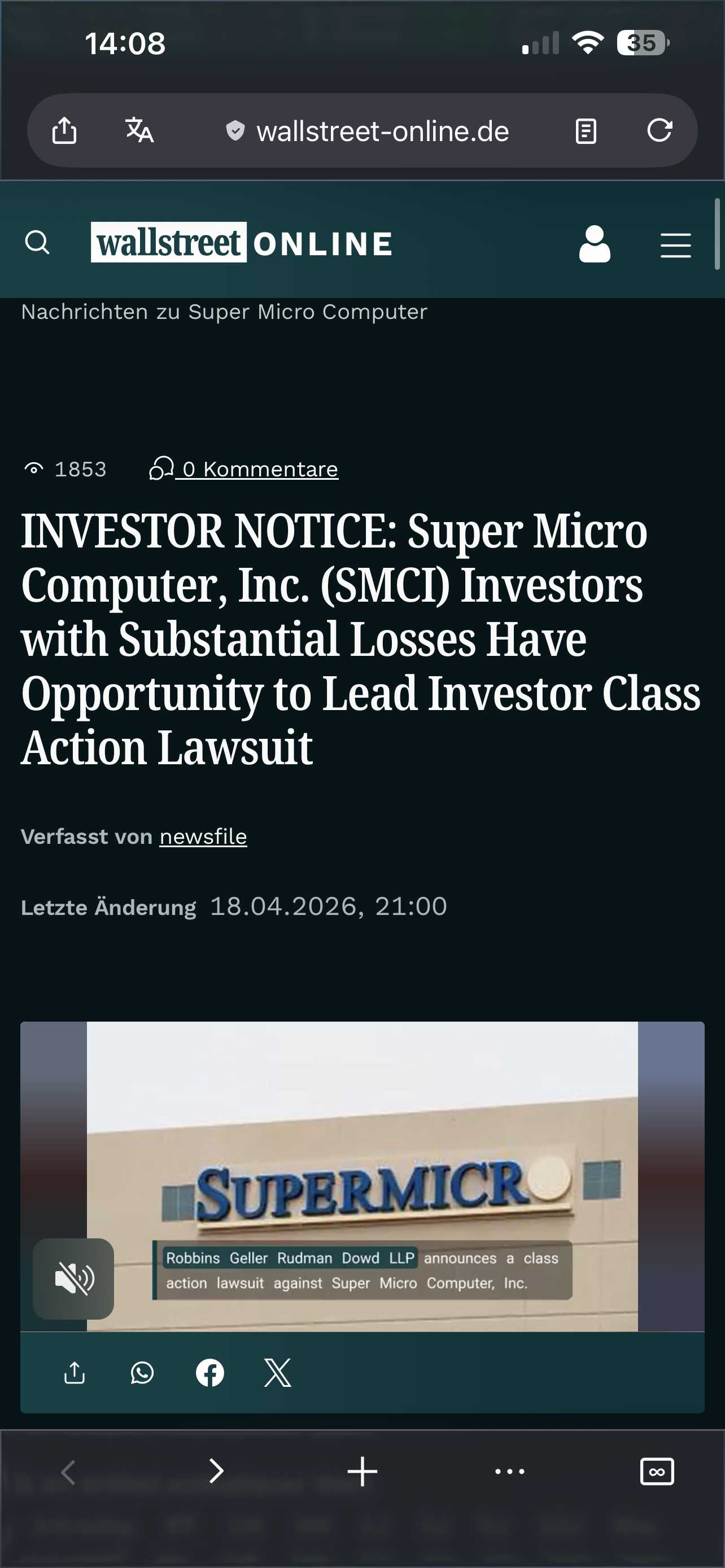Go forward in browser history
This screenshot has height=1568, width=725.
click(216, 1471)
